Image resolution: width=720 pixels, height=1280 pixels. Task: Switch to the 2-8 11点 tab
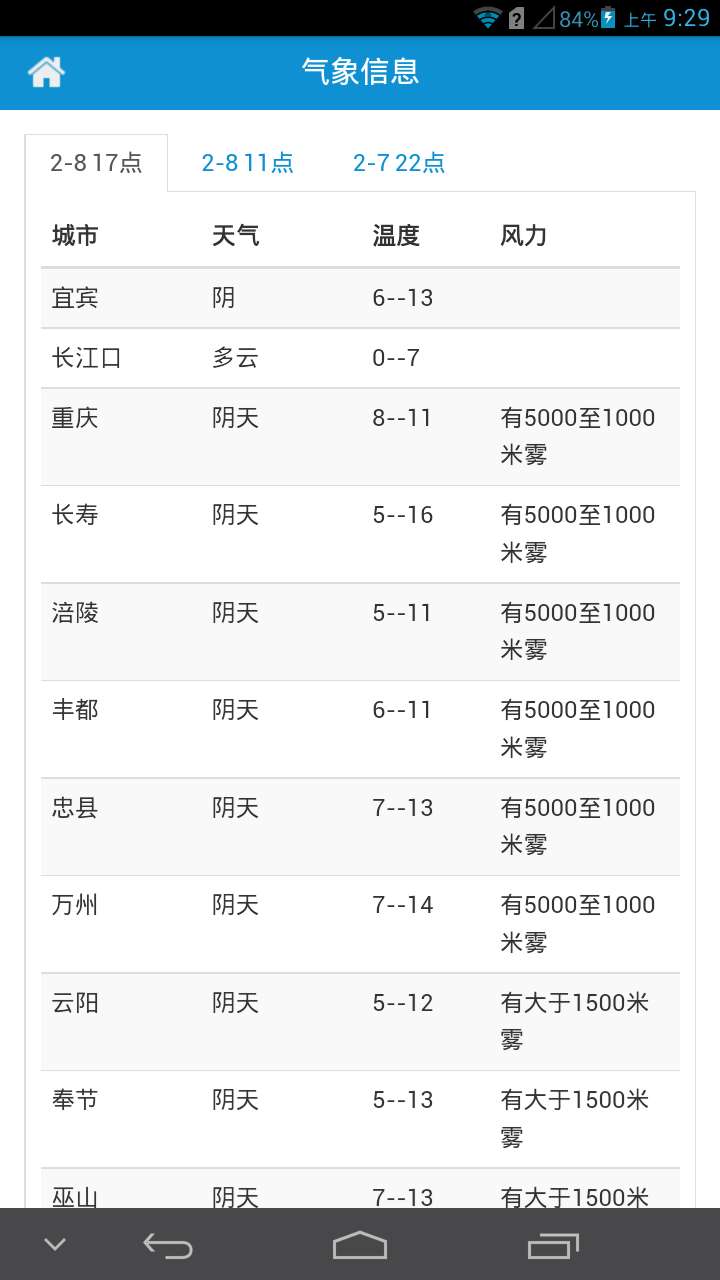(248, 163)
